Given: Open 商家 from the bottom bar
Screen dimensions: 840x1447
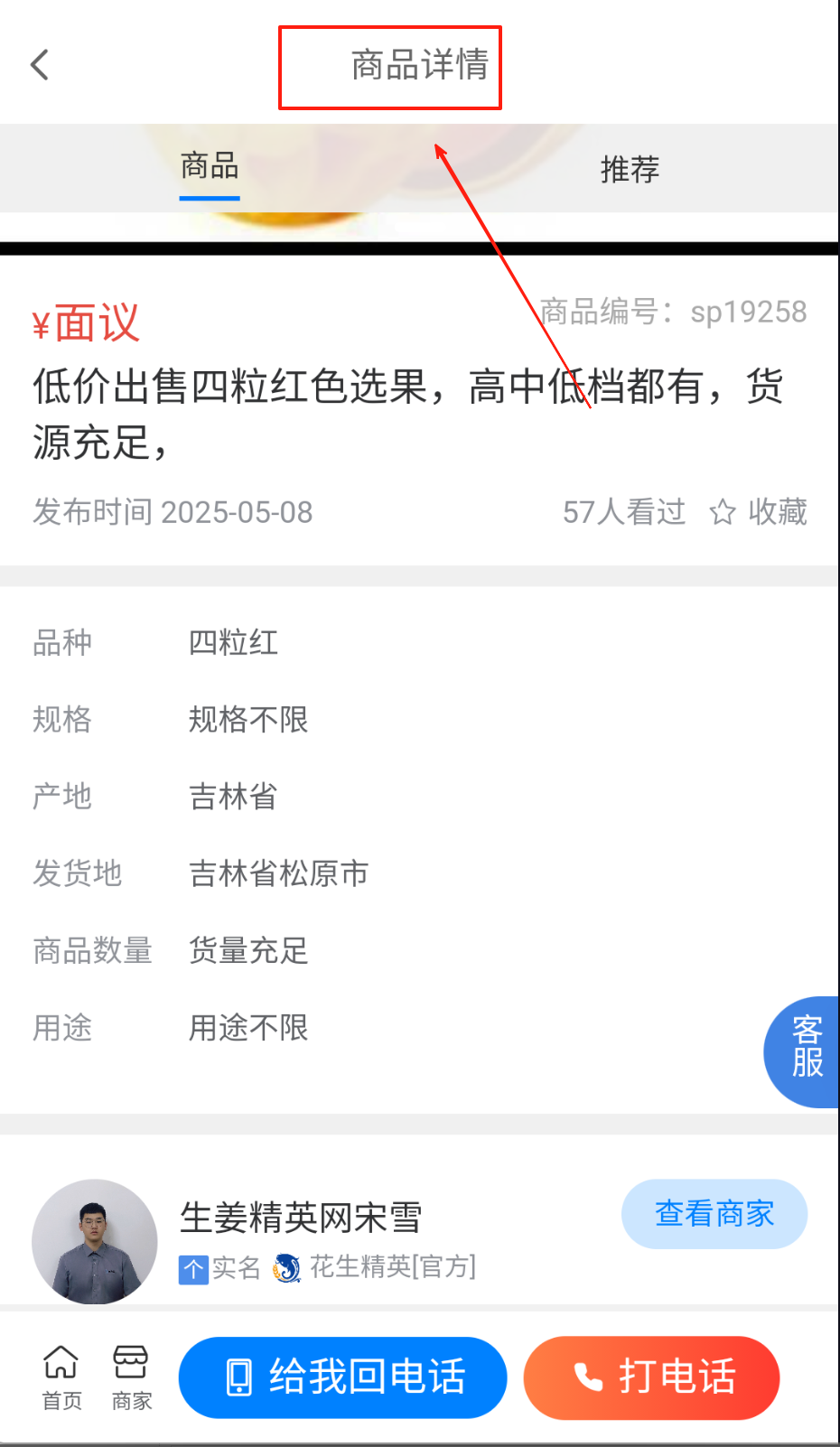Looking at the screenshot, I should tap(131, 1377).
